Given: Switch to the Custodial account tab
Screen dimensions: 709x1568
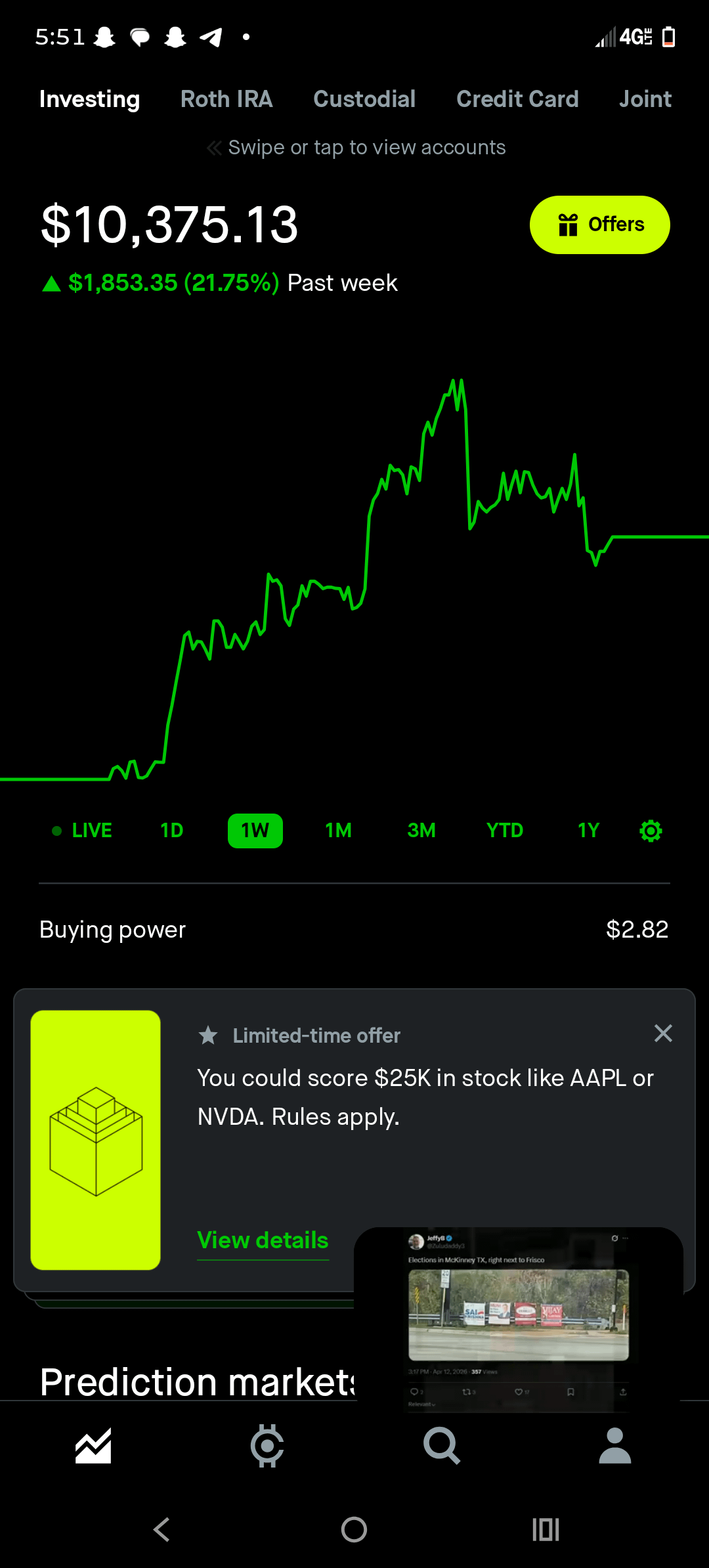Looking at the screenshot, I should tap(364, 99).
